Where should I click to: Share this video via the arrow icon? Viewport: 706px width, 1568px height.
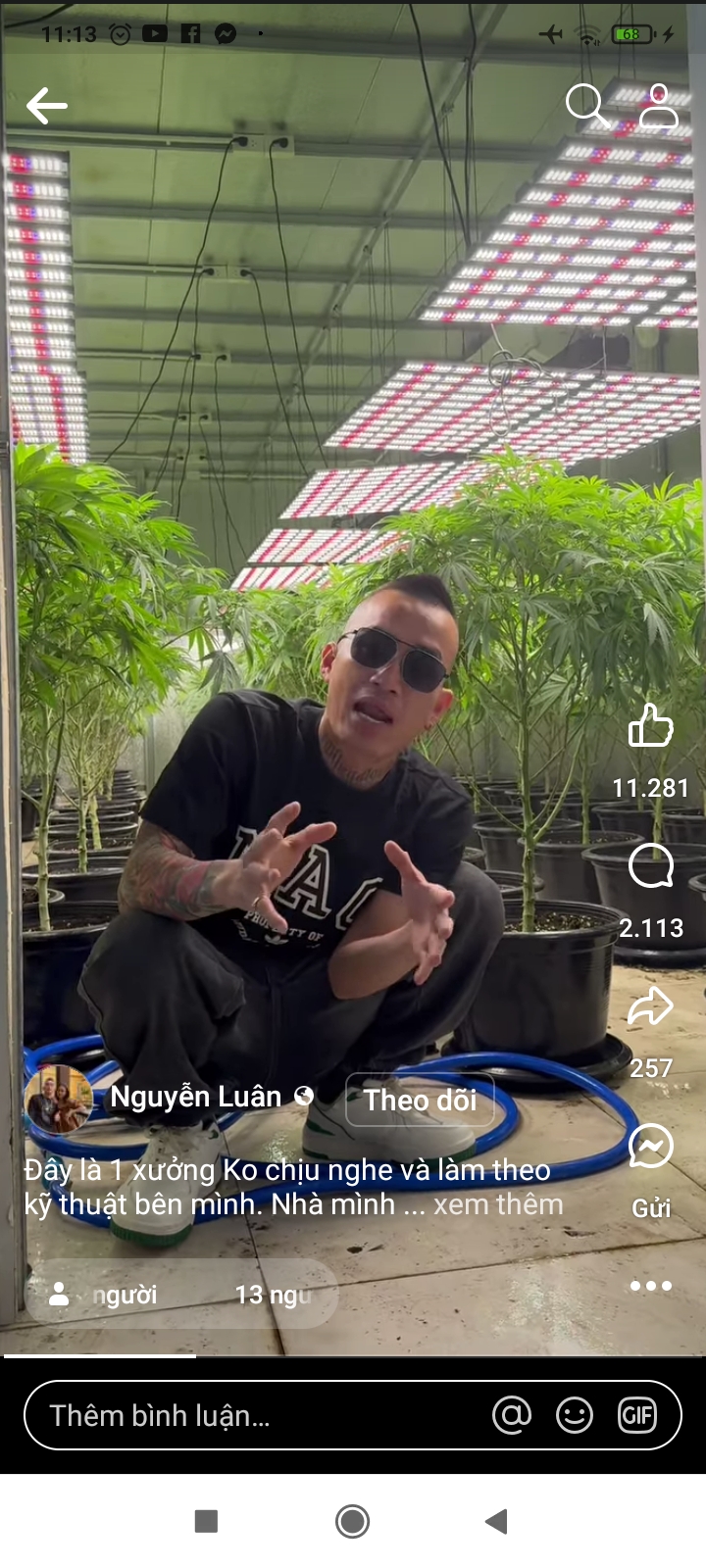[x=650, y=1007]
